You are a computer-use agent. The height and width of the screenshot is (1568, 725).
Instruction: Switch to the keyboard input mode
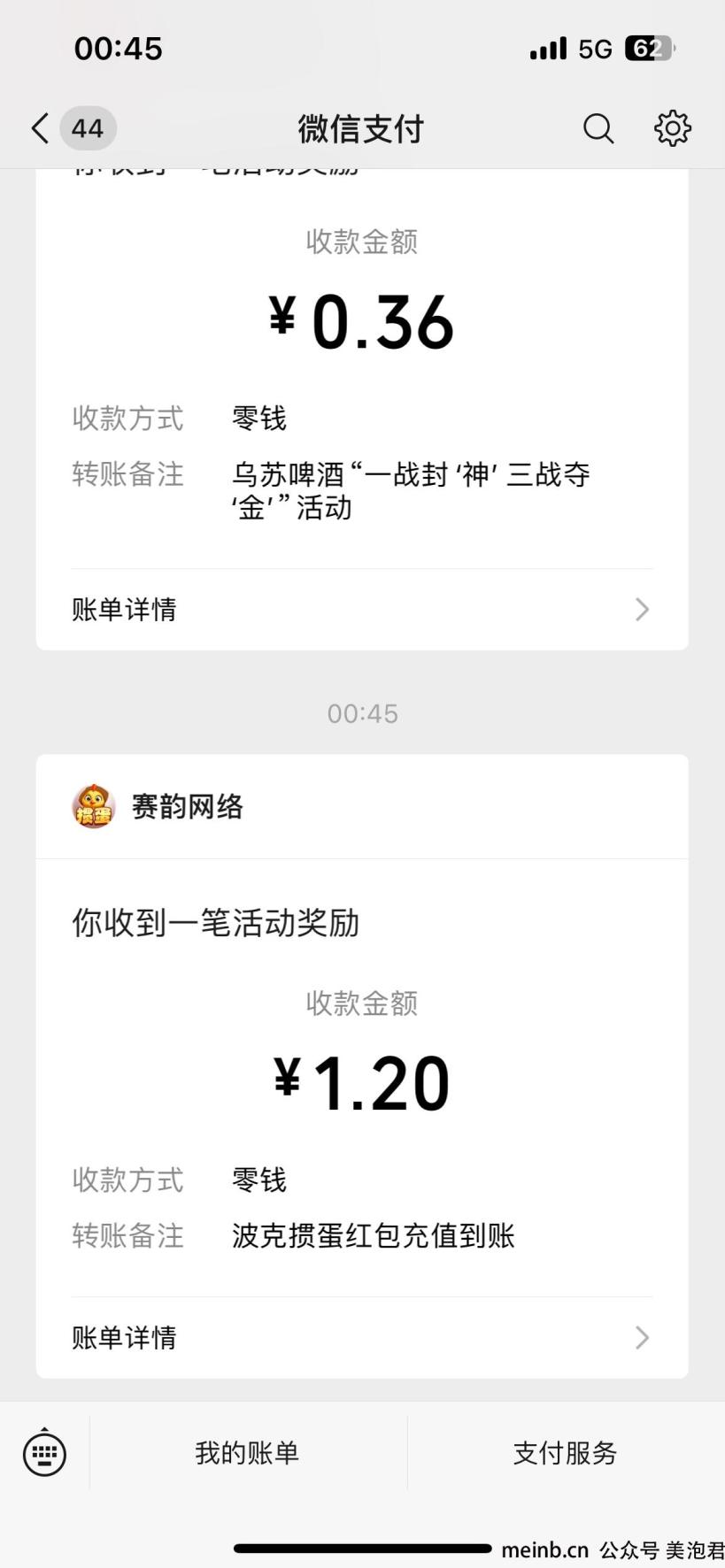(44, 1452)
